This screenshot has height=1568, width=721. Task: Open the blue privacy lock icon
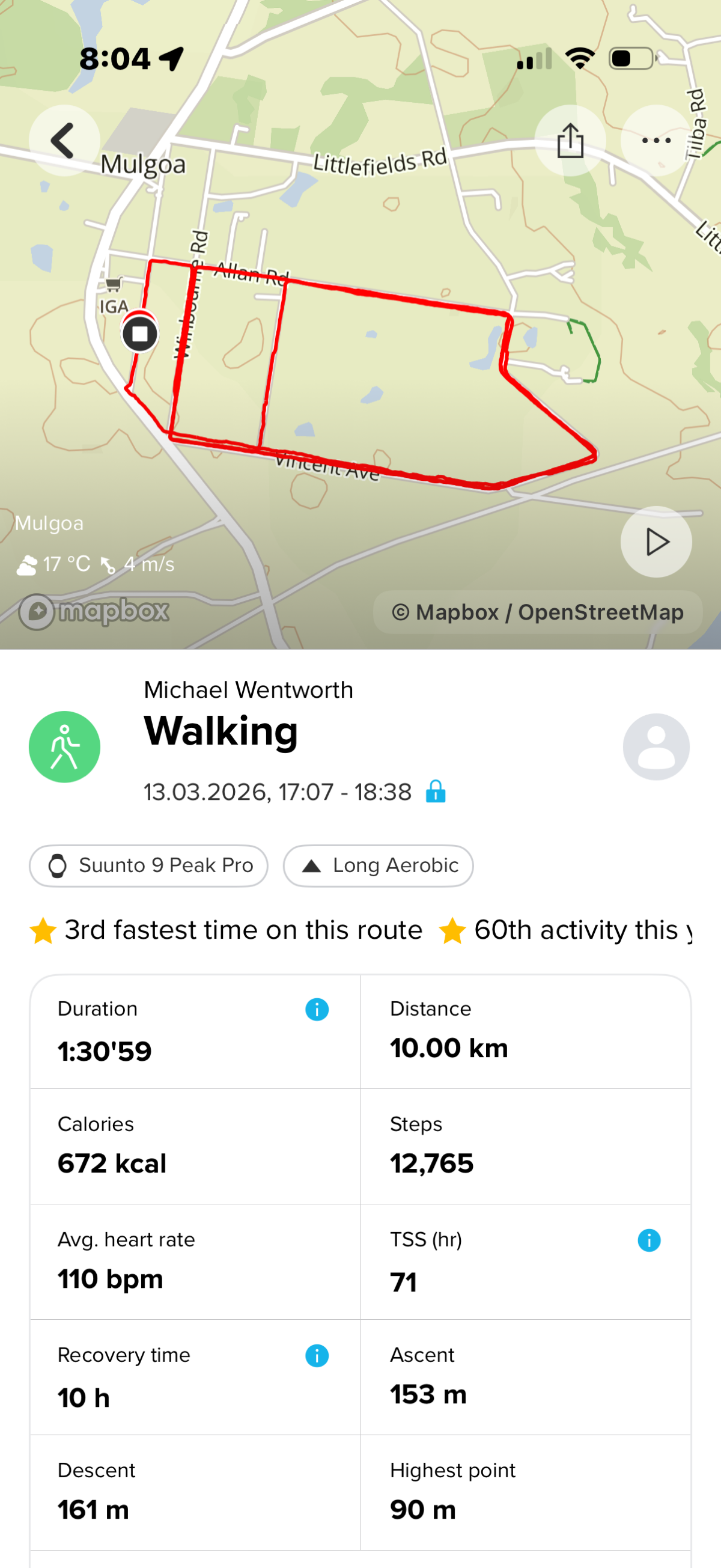(436, 792)
